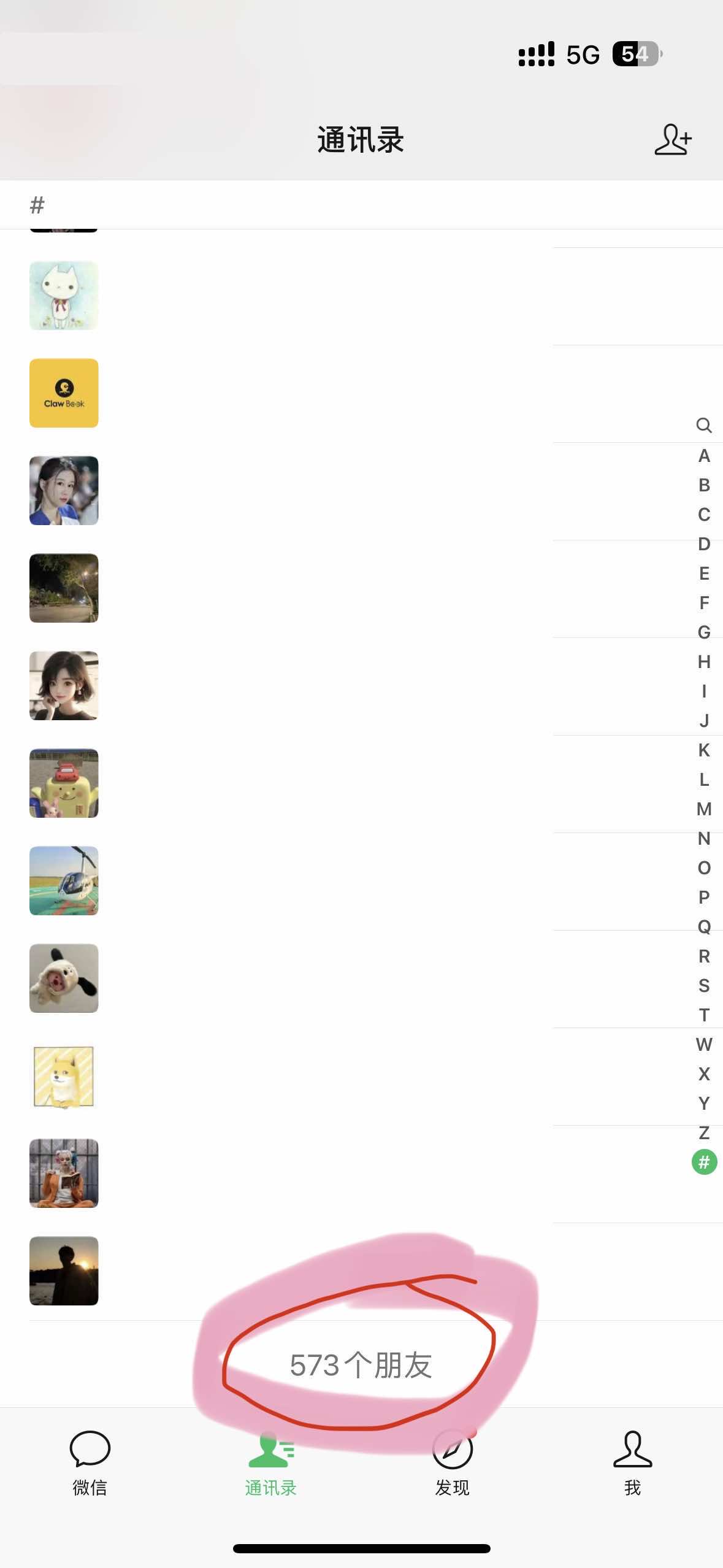Jump to letter Z in the index

[704, 1132]
